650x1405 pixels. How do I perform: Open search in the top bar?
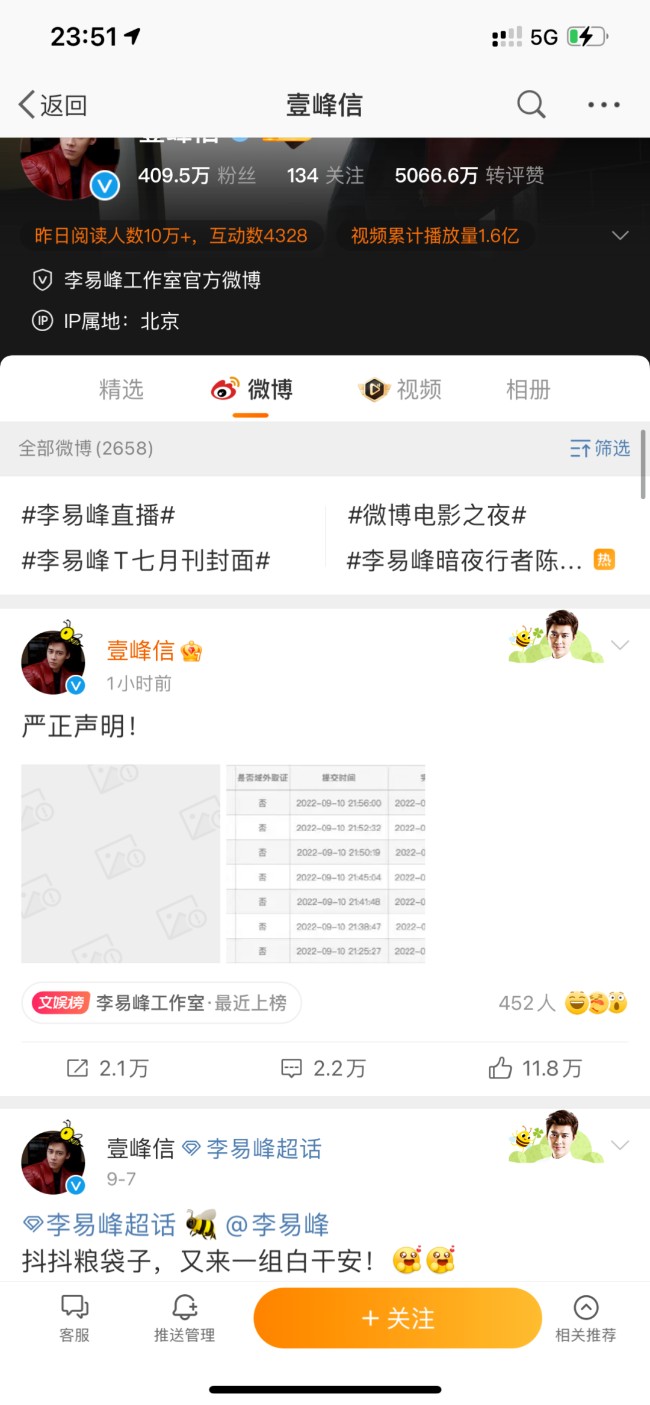point(531,104)
